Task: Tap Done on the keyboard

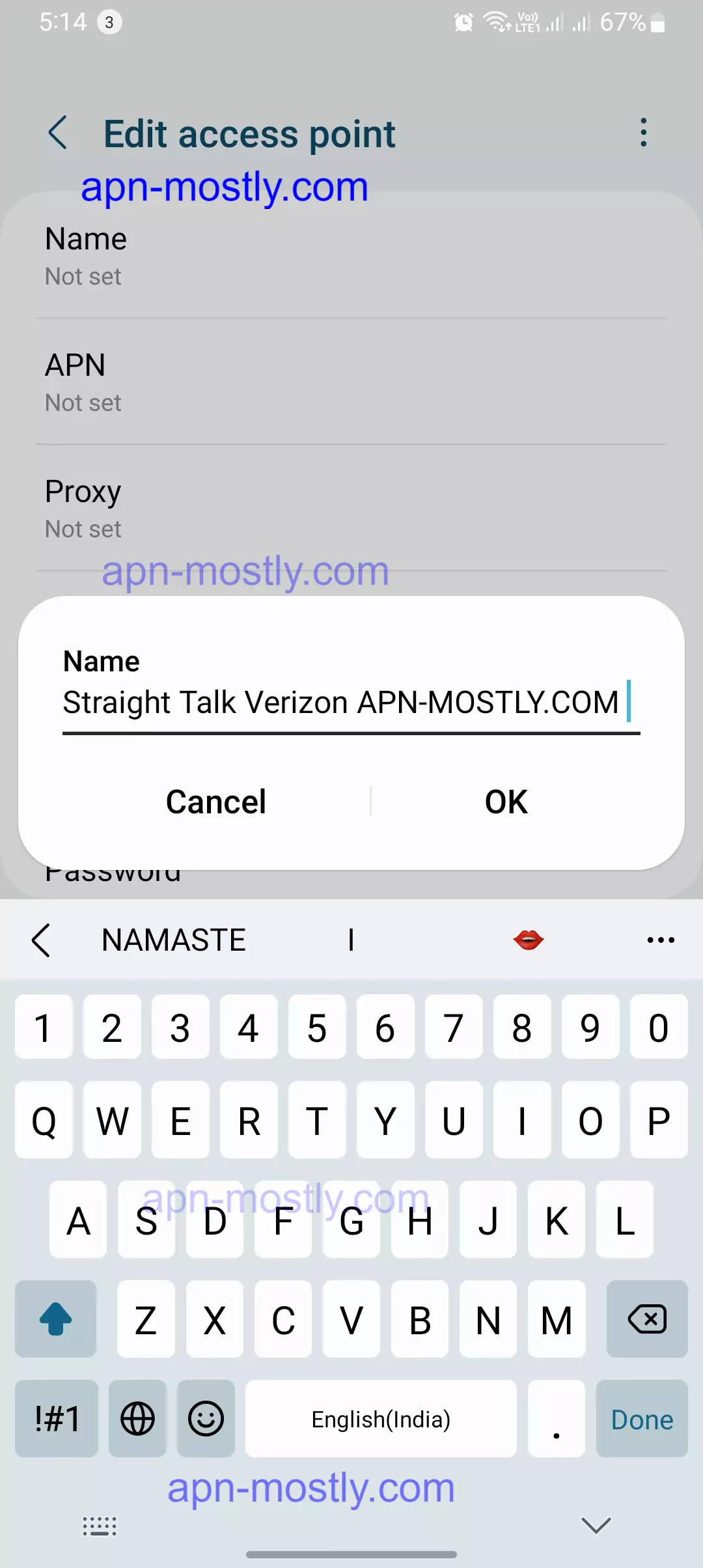Action: [642, 1420]
